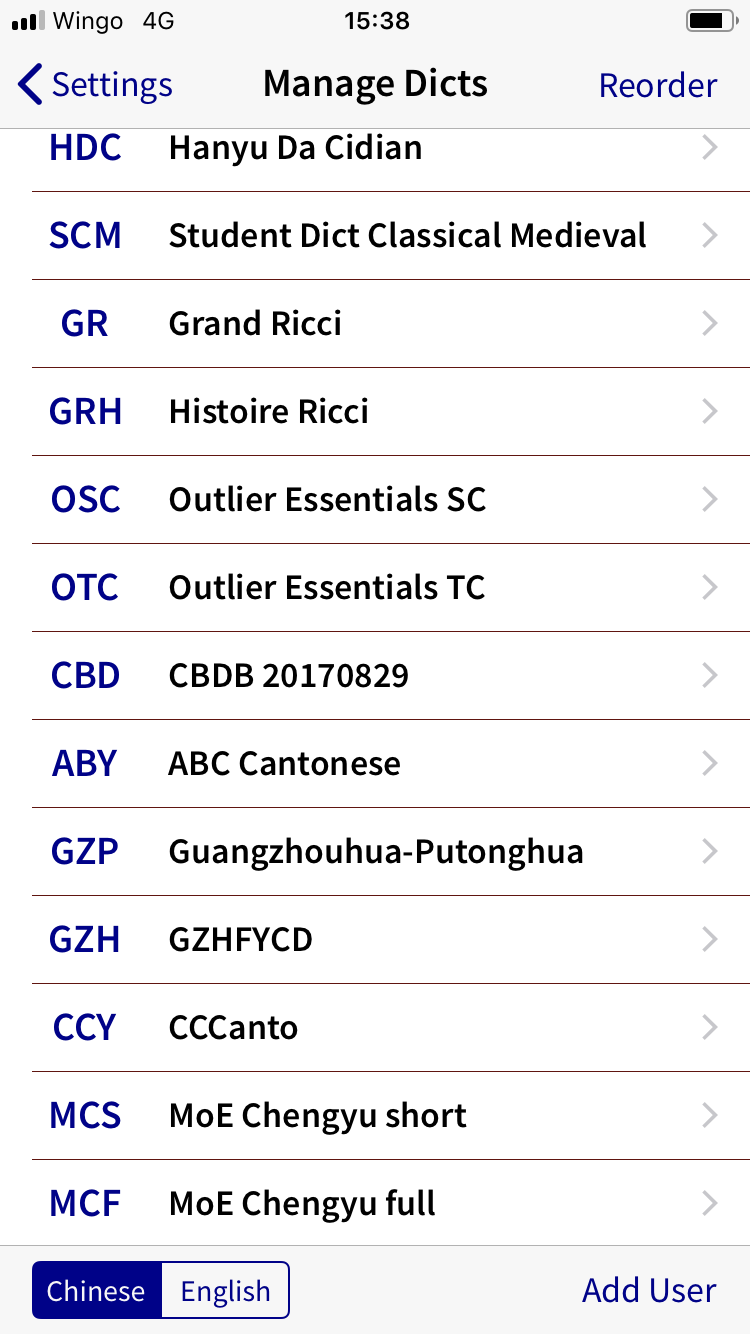Select the Chinese segment

[x=96, y=1291]
